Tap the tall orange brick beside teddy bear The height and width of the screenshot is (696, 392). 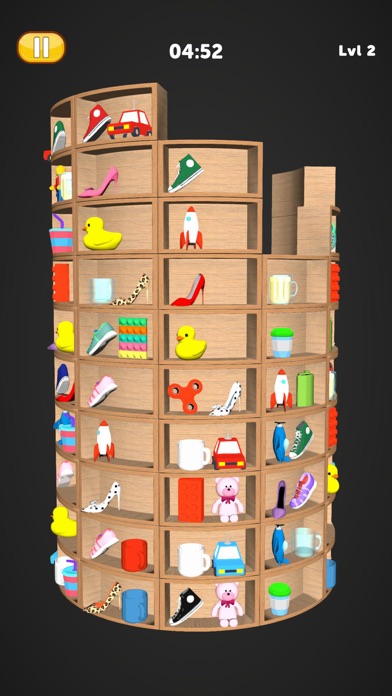(x=191, y=499)
